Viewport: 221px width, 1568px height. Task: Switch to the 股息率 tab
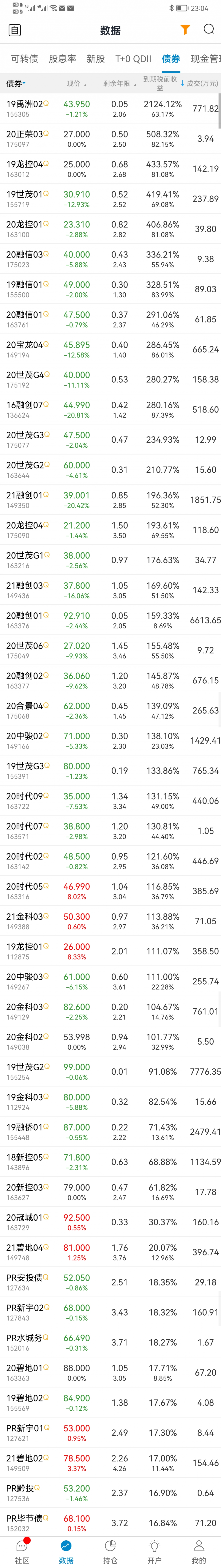[x=62, y=59]
